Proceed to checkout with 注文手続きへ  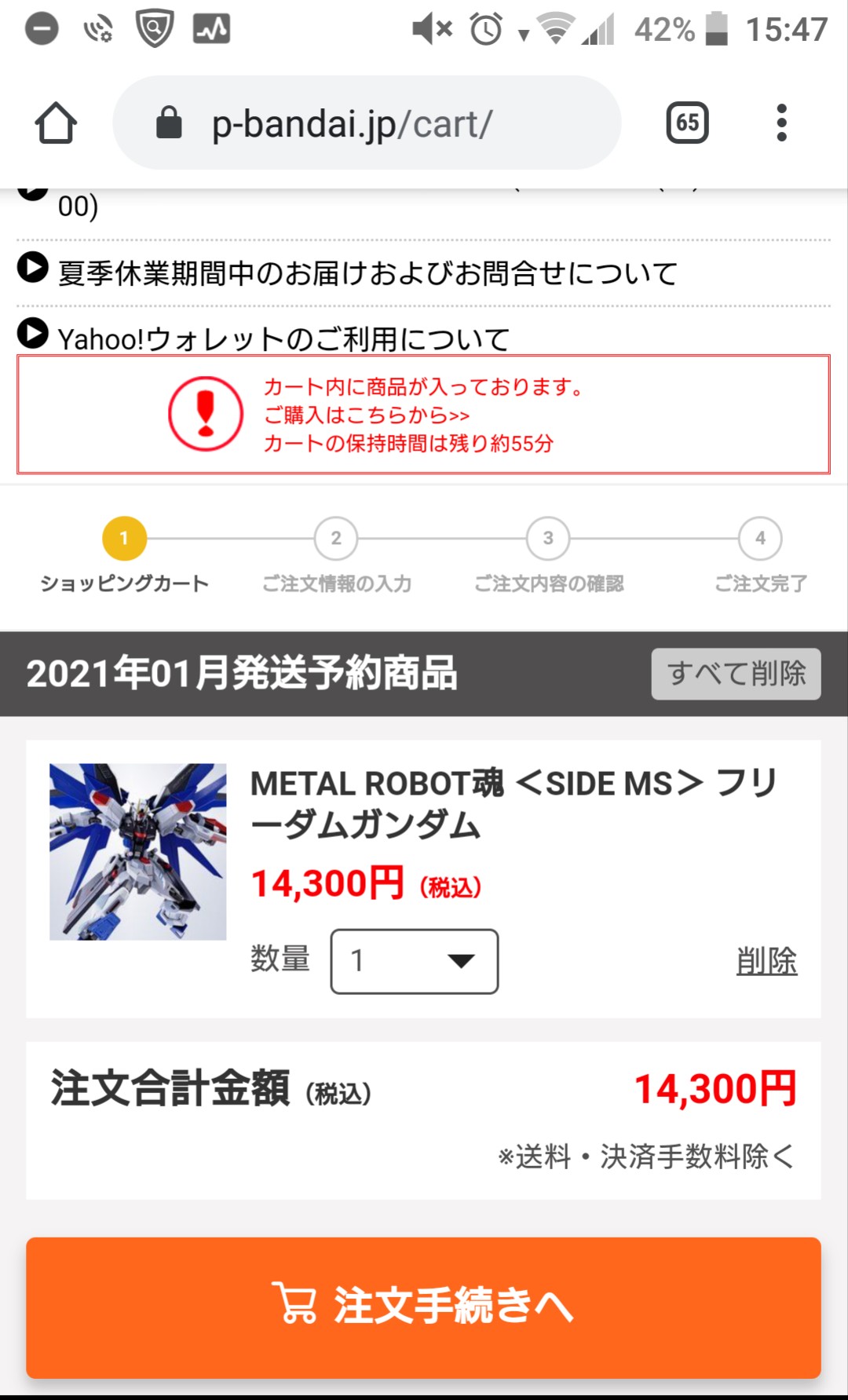[423, 1307]
